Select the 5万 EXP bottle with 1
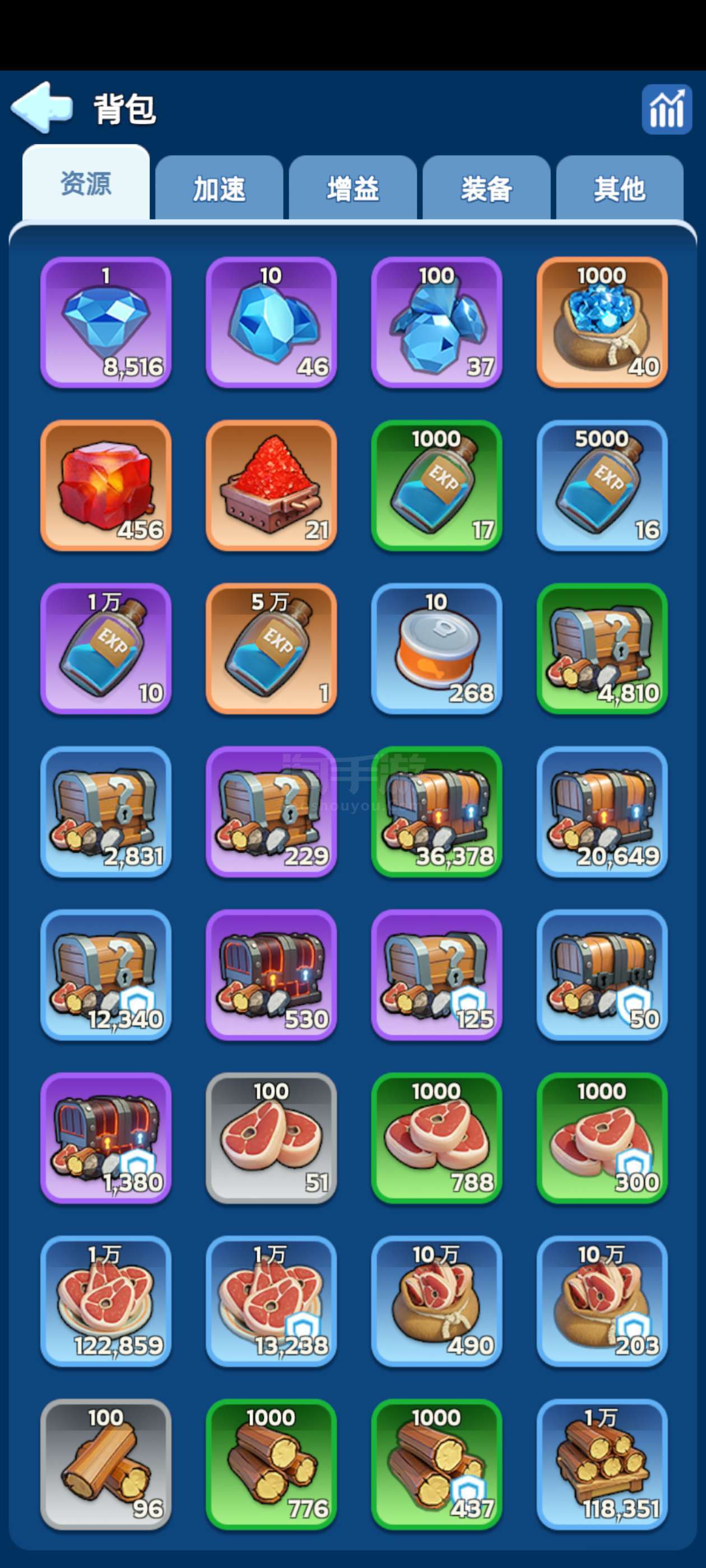The width and height of the screenshot is (706, 1568). (271, 648)
